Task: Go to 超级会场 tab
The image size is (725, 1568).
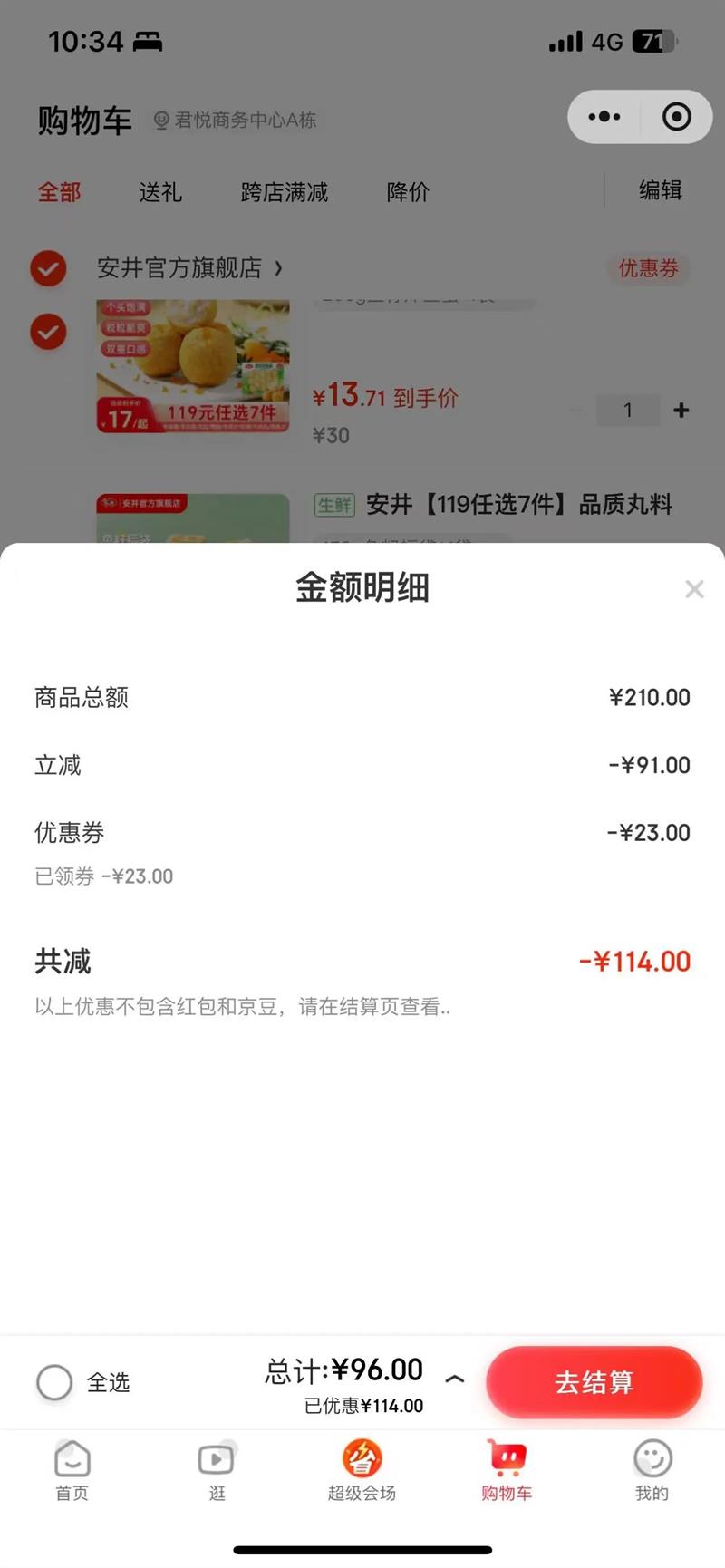Action: click(x=362, y=1470)
